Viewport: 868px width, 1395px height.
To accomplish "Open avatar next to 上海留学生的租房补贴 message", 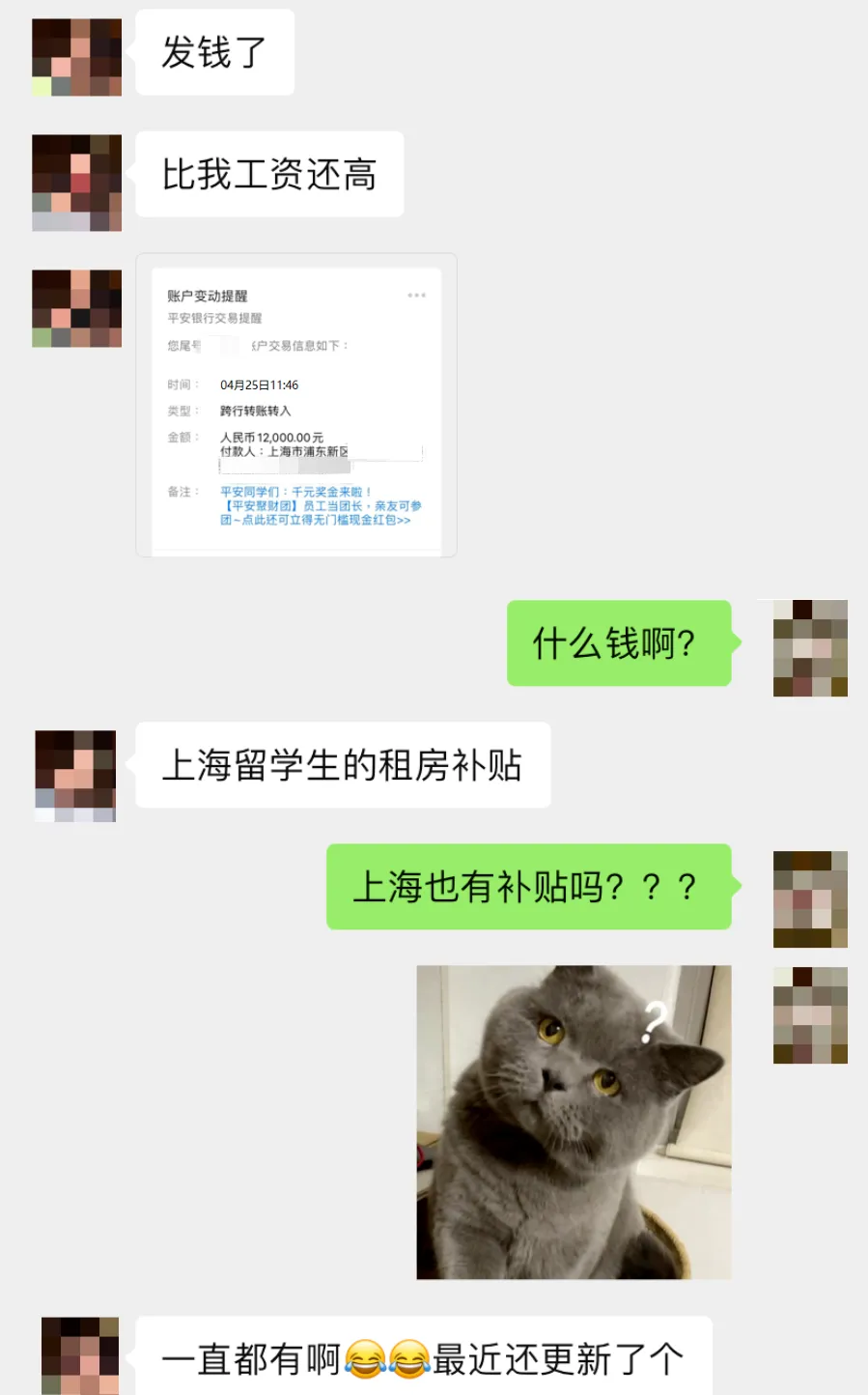I will 75,776.
